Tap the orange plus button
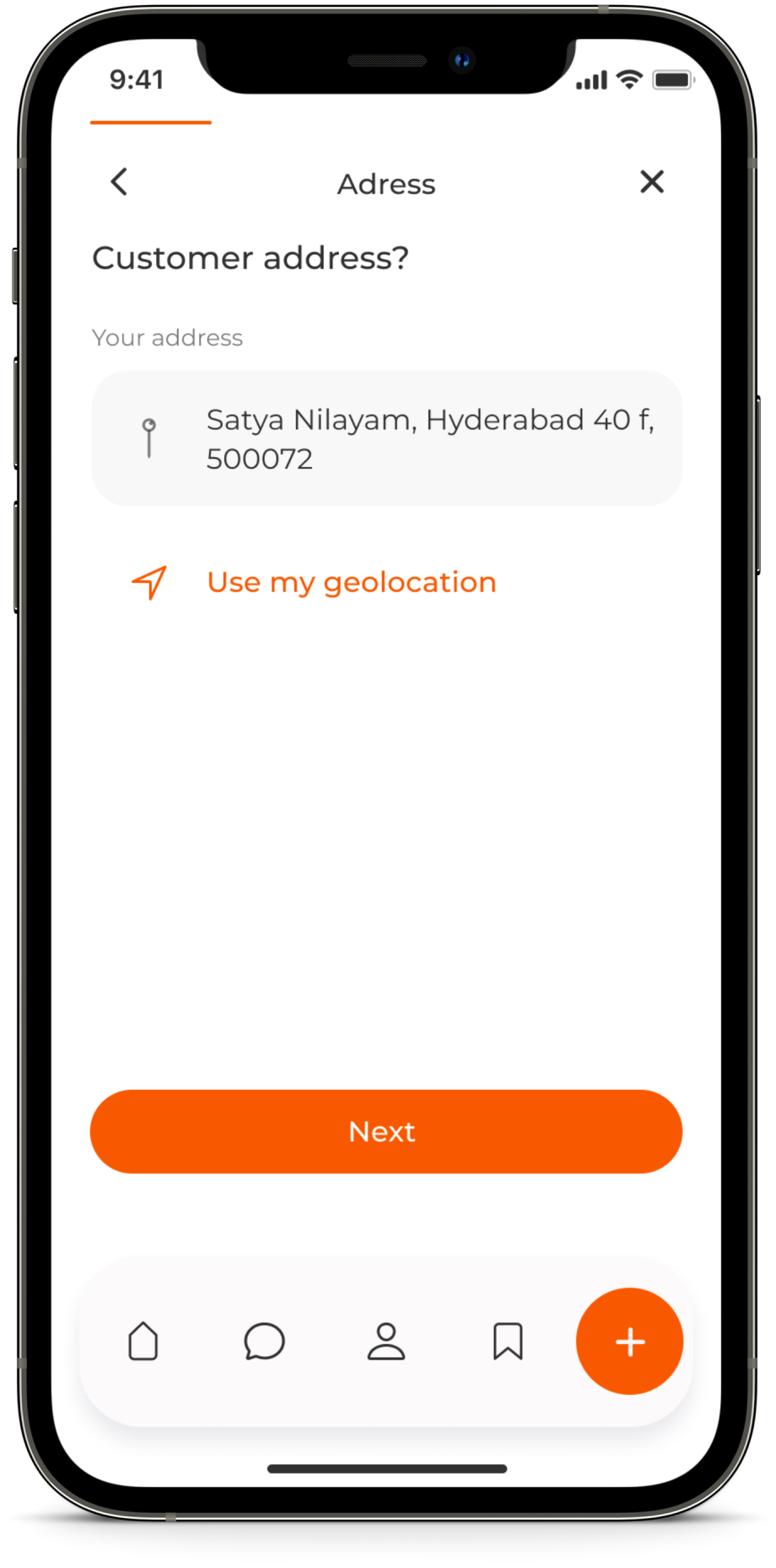Image resolution: width=776 pixels, height=1568 pixels. point(629,1341)
